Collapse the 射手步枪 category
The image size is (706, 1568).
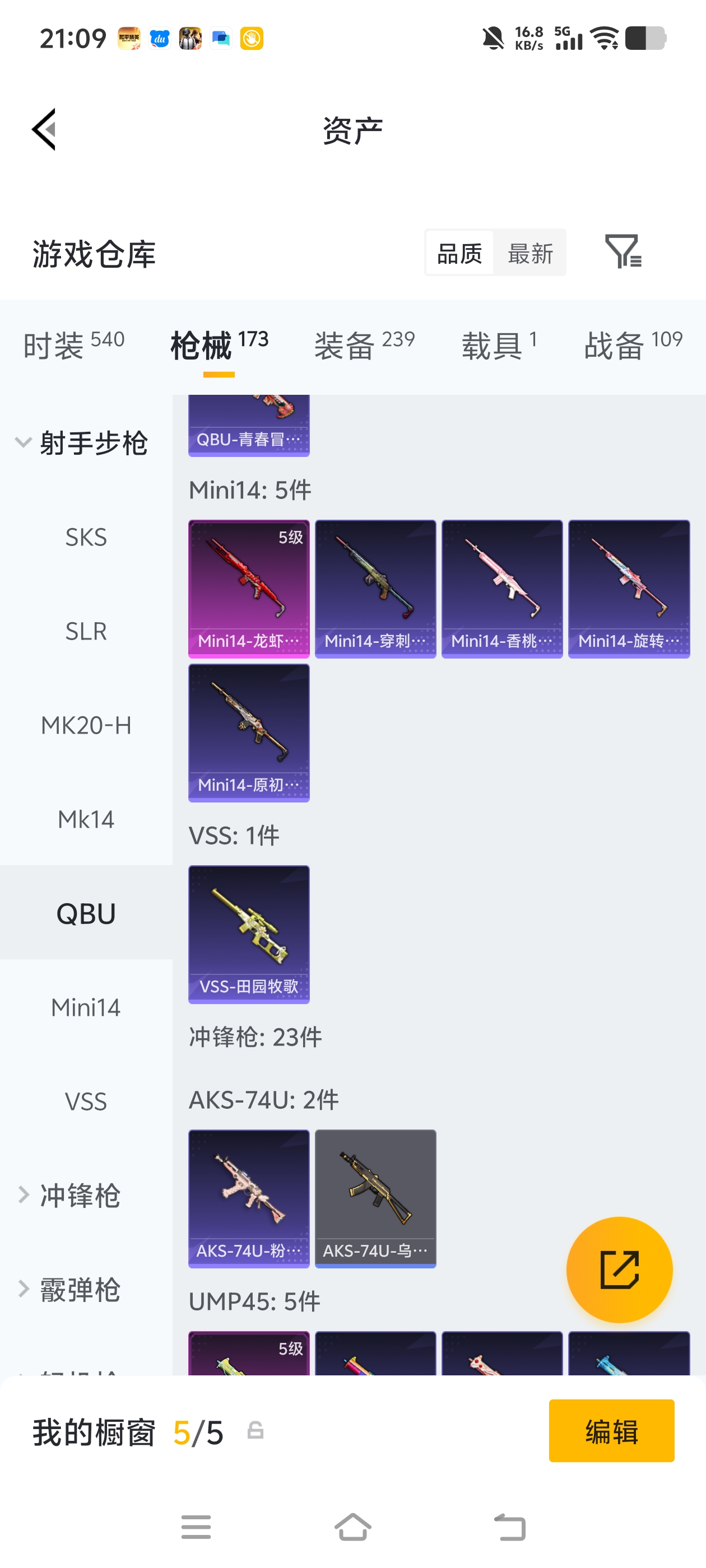(82, 443)
